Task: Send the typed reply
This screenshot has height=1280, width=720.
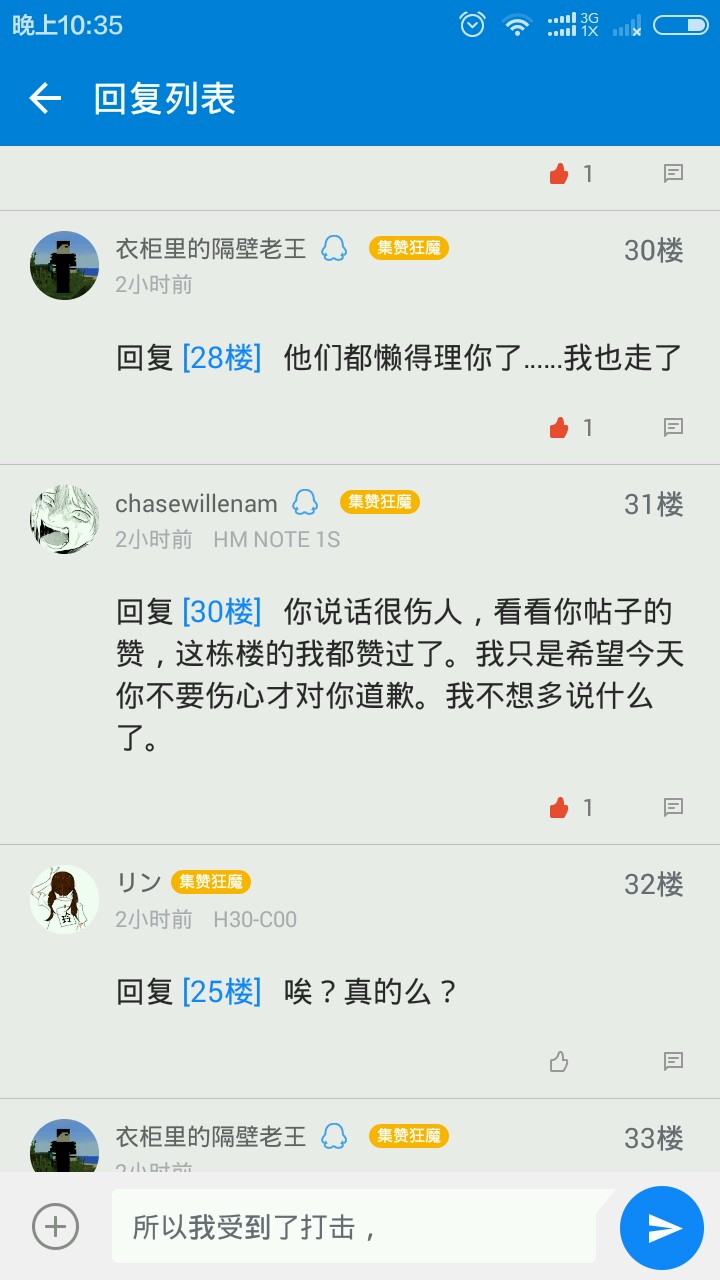Action: [x=662, y=1227]
